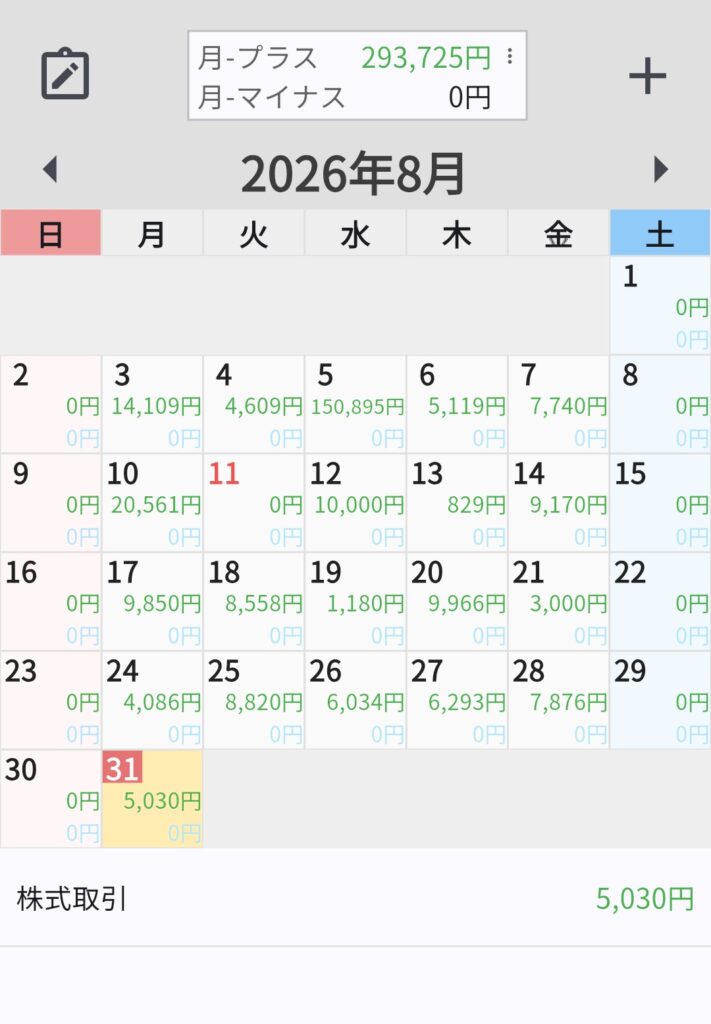This screenshot has height=1024, width=711.
Task: Choose Sunday August 30
Action: 51,799
